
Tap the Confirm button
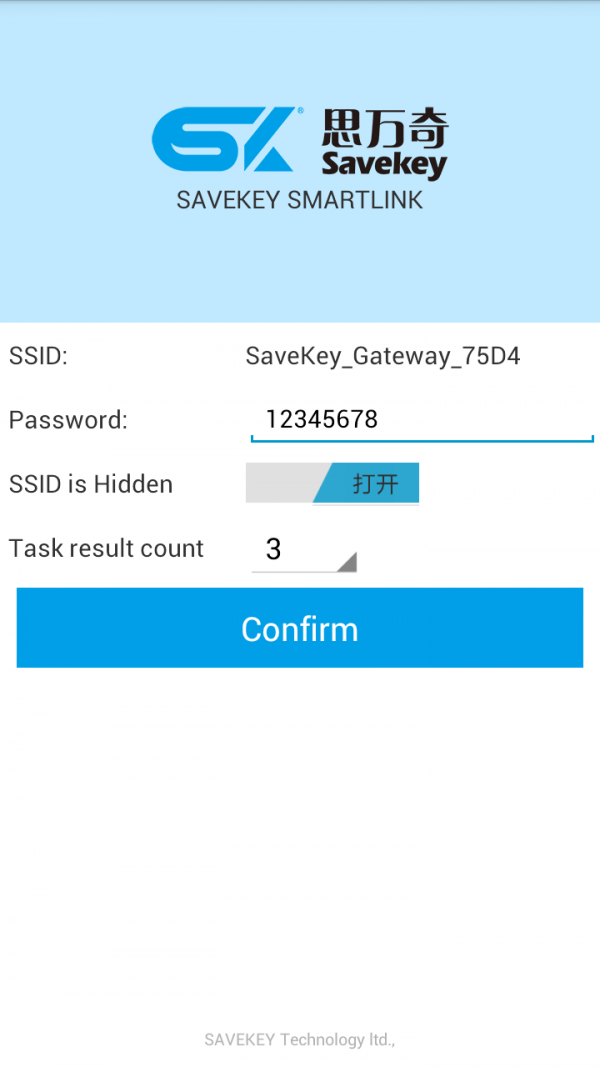click(300, 628)
